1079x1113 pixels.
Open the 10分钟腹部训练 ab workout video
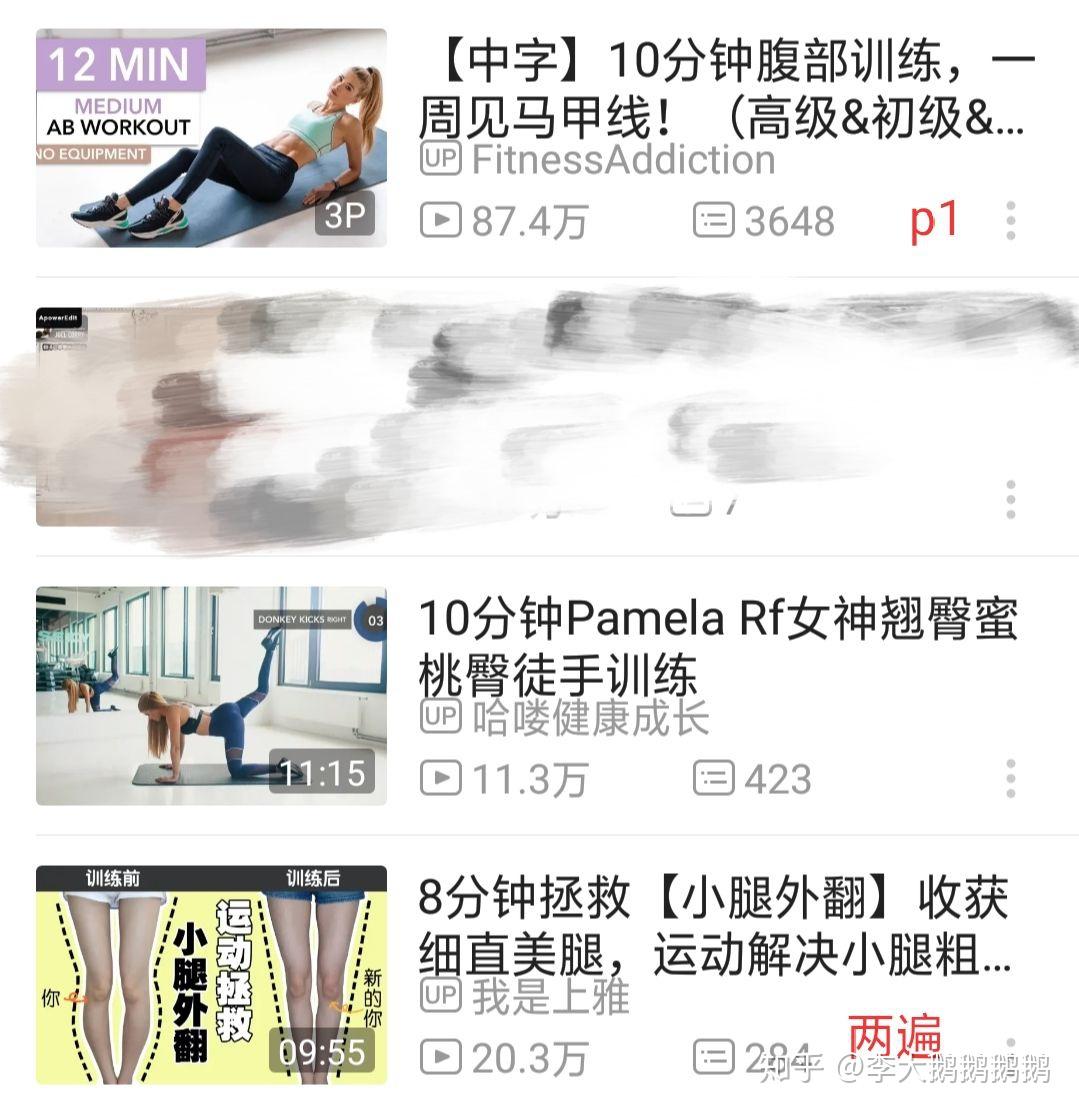211,138
